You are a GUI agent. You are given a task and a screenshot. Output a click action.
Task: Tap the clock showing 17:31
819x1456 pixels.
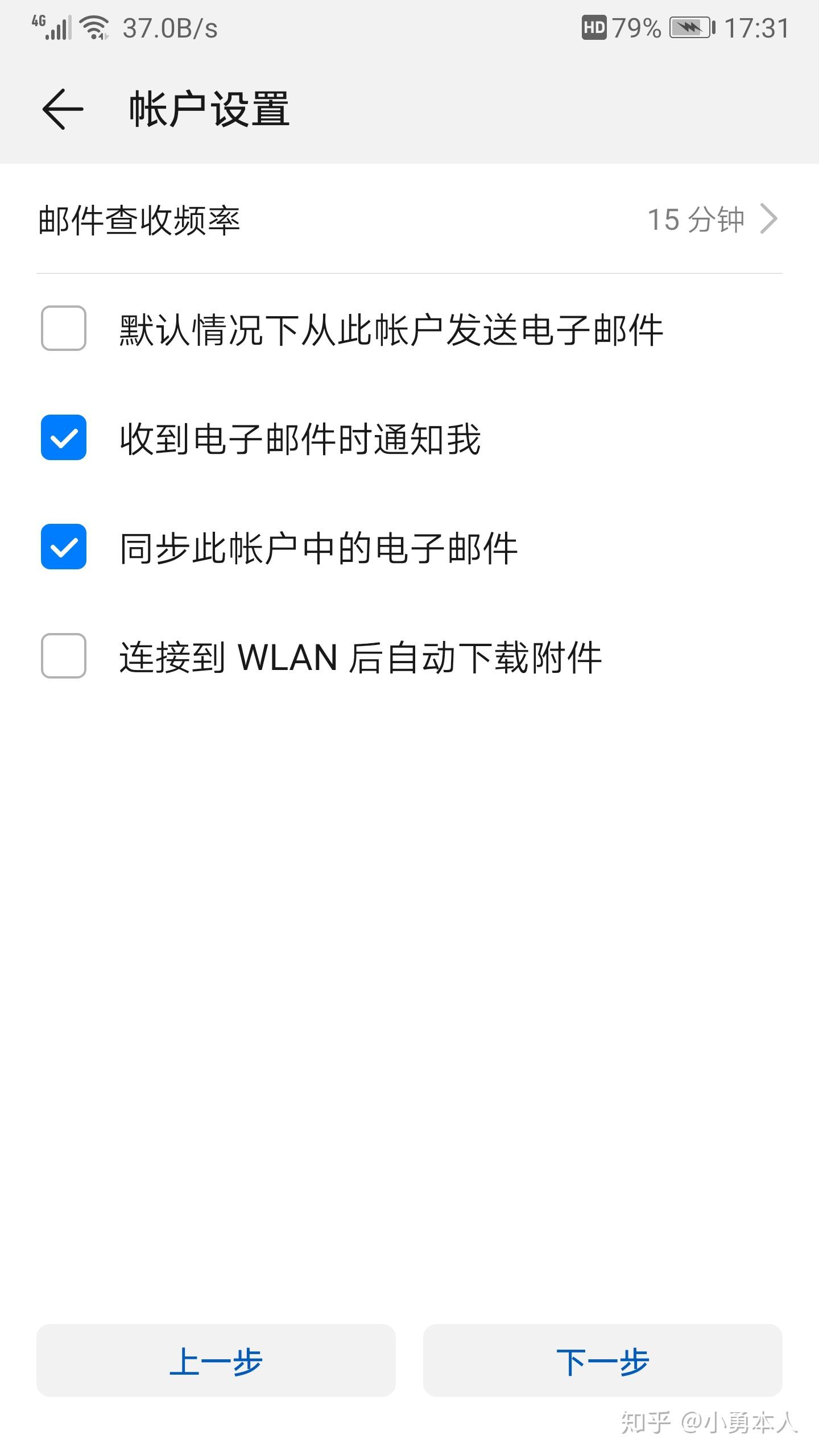tap(756, 27)
